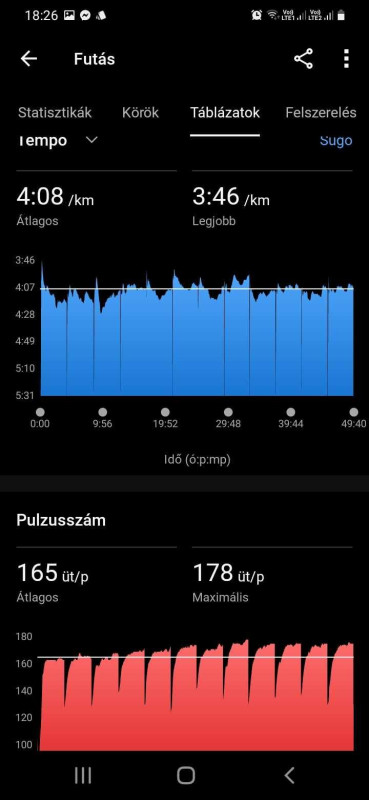Screen dimensions: 369x800
Task: Share this Futás activity
Action: (303, 59)
